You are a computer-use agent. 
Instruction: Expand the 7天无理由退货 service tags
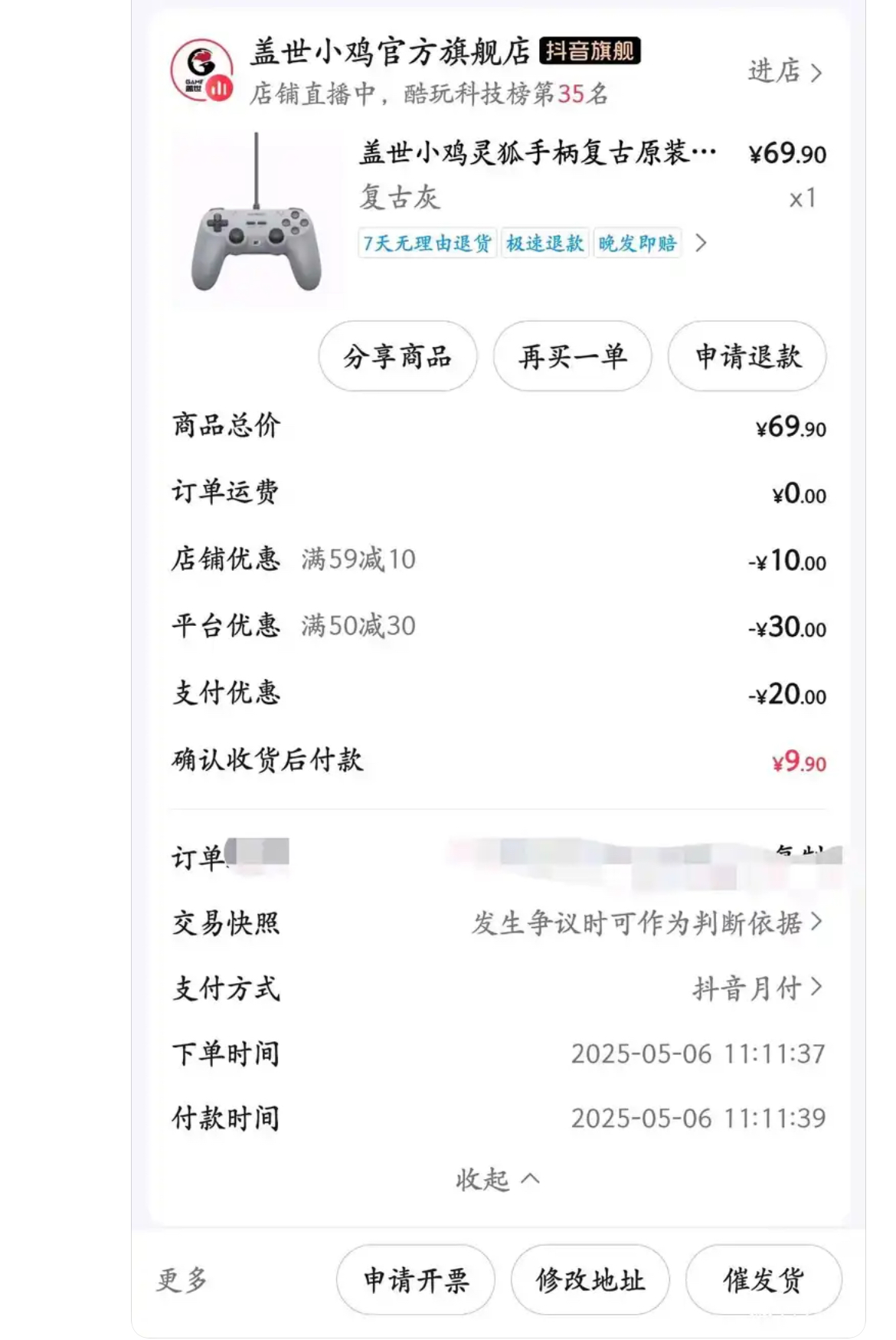(x=700, y=244)
